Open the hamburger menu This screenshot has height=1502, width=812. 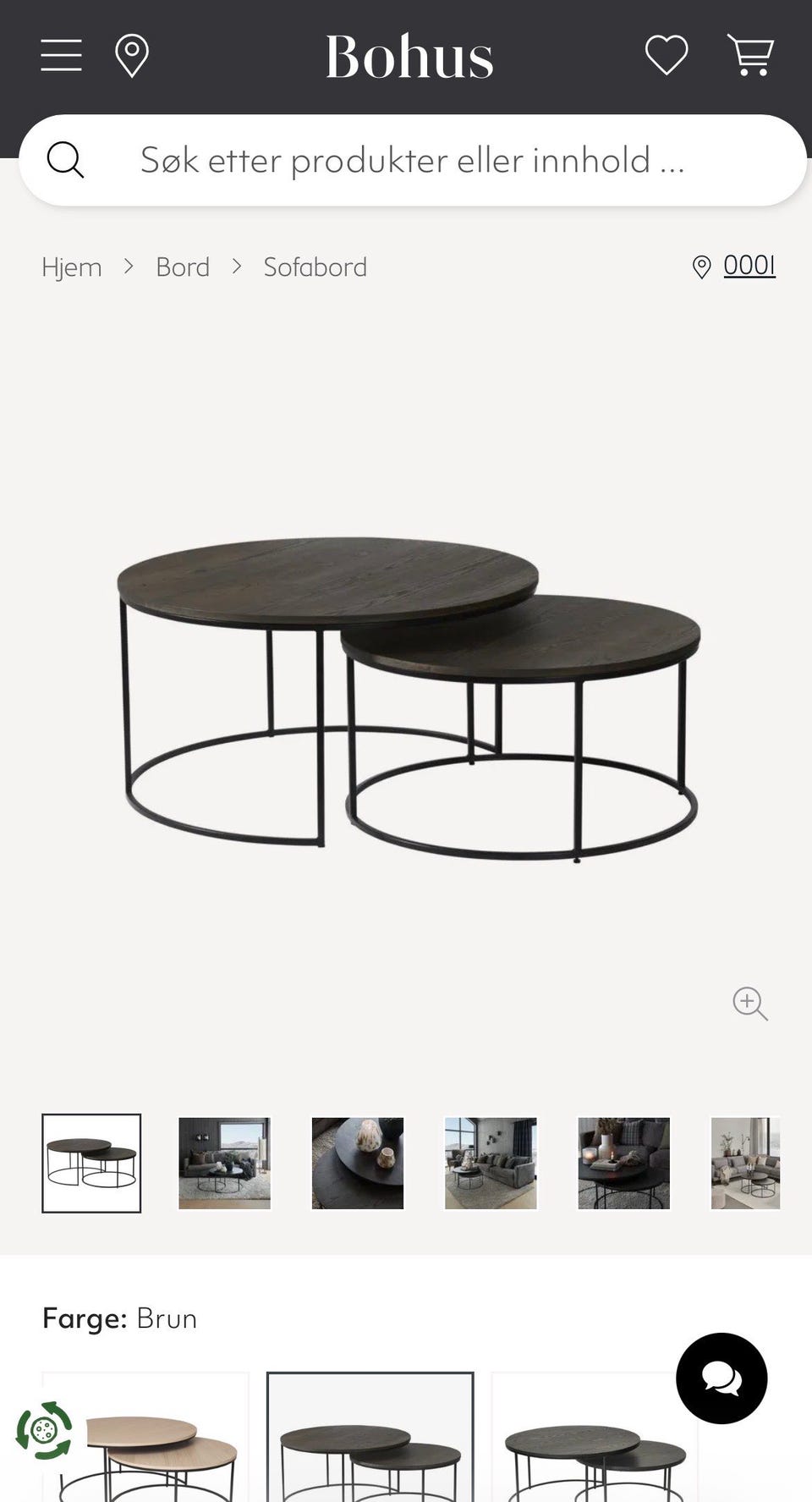(x=61, y=56)
